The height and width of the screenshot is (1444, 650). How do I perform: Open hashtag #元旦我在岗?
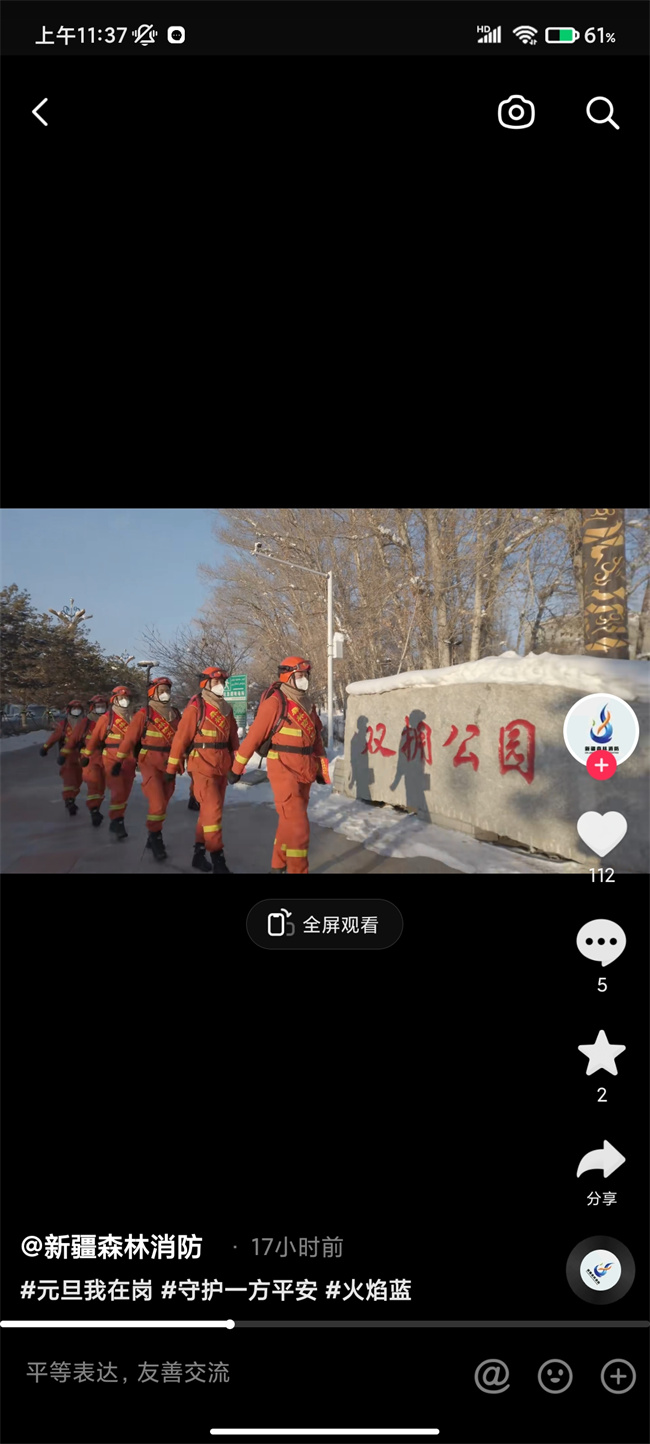point(87,1290)
